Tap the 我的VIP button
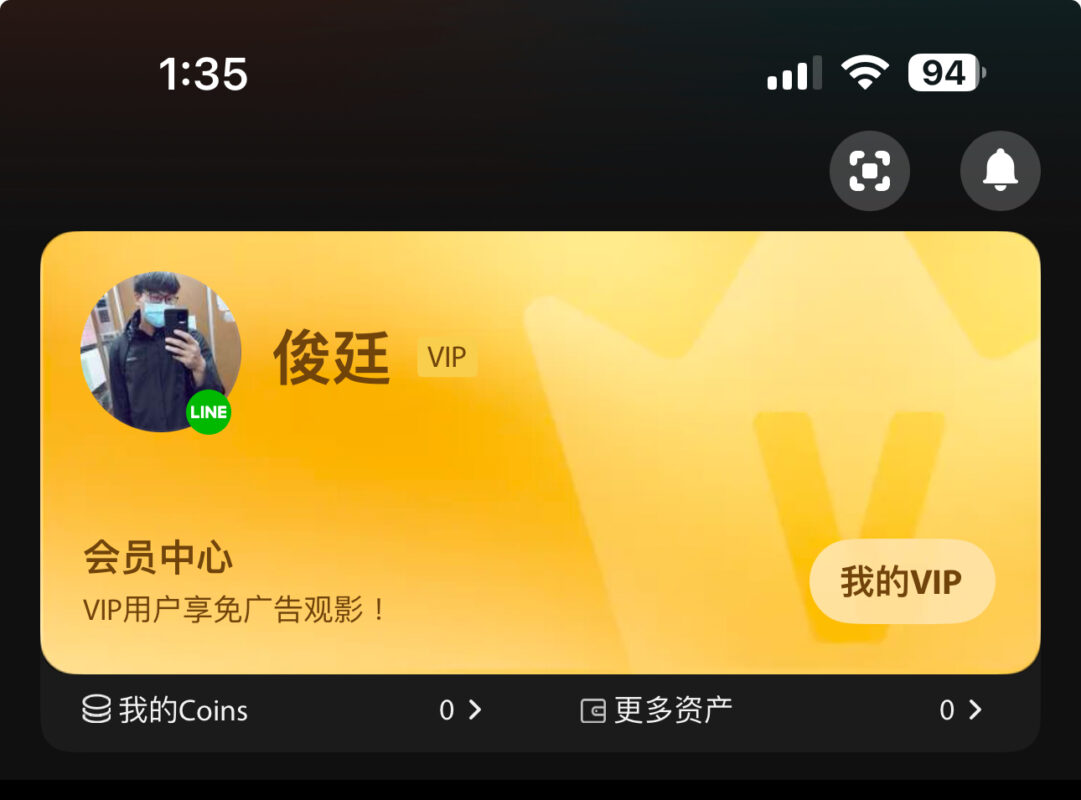This screenshot has width=1081, height=800. click(x=901, y=582)
